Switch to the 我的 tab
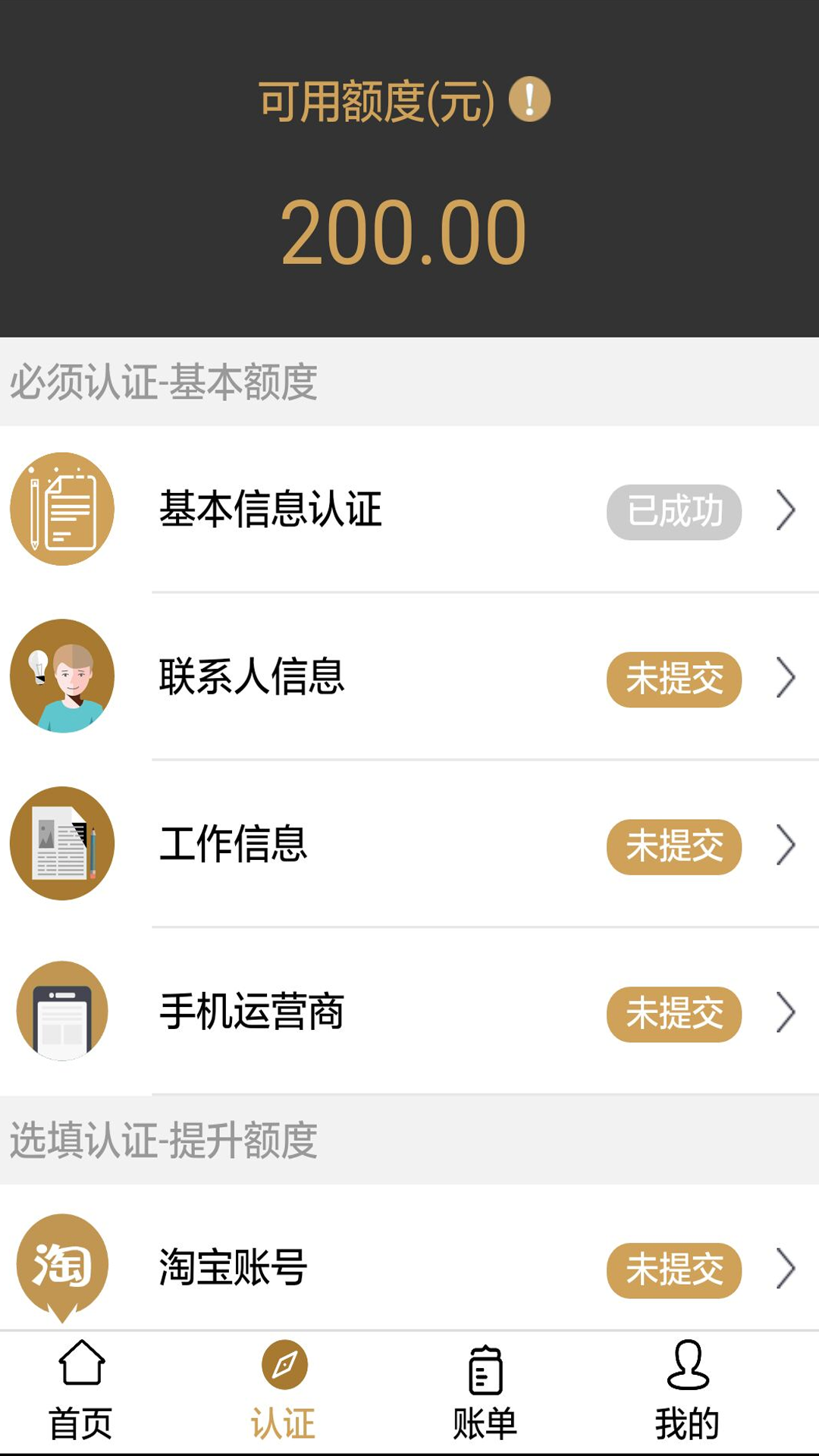This screenshot has height=1456, width=819. (687, 1391)
